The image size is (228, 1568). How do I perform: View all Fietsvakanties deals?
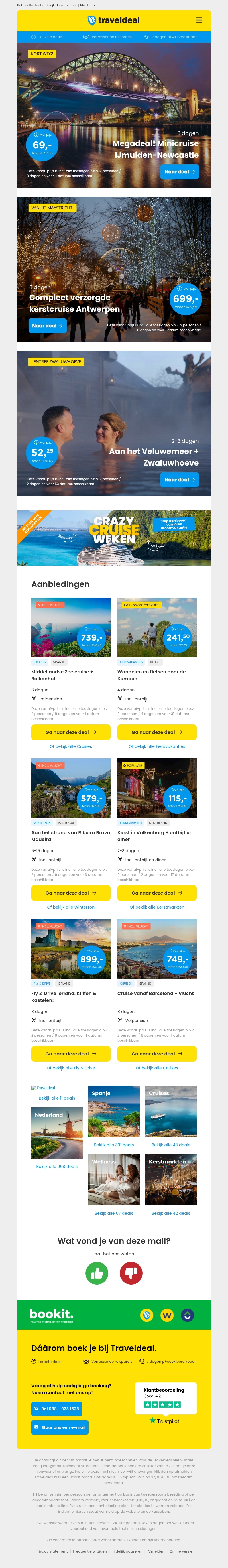pos(157,746)
